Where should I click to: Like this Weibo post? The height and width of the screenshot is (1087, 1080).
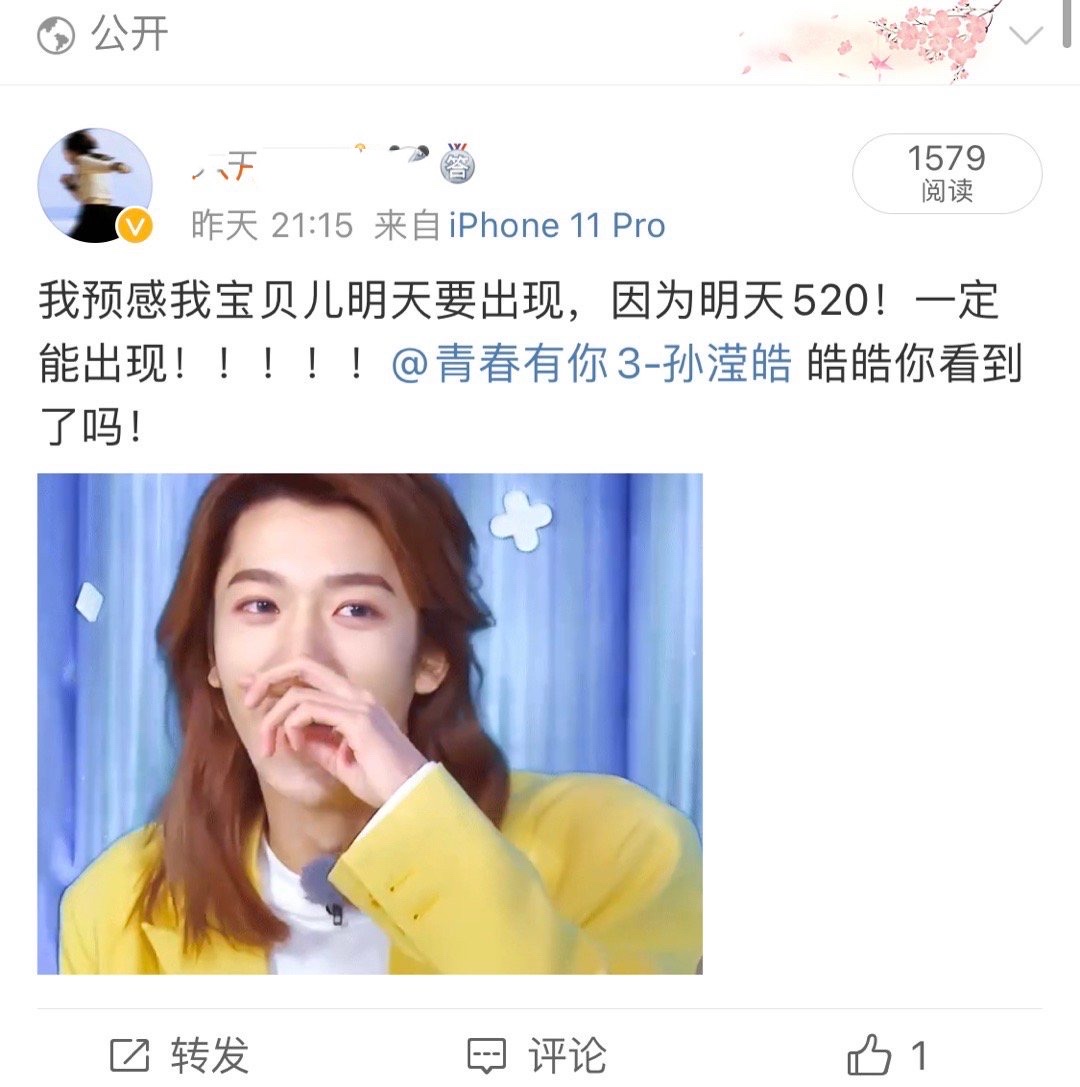click(x=886, y=1055)
